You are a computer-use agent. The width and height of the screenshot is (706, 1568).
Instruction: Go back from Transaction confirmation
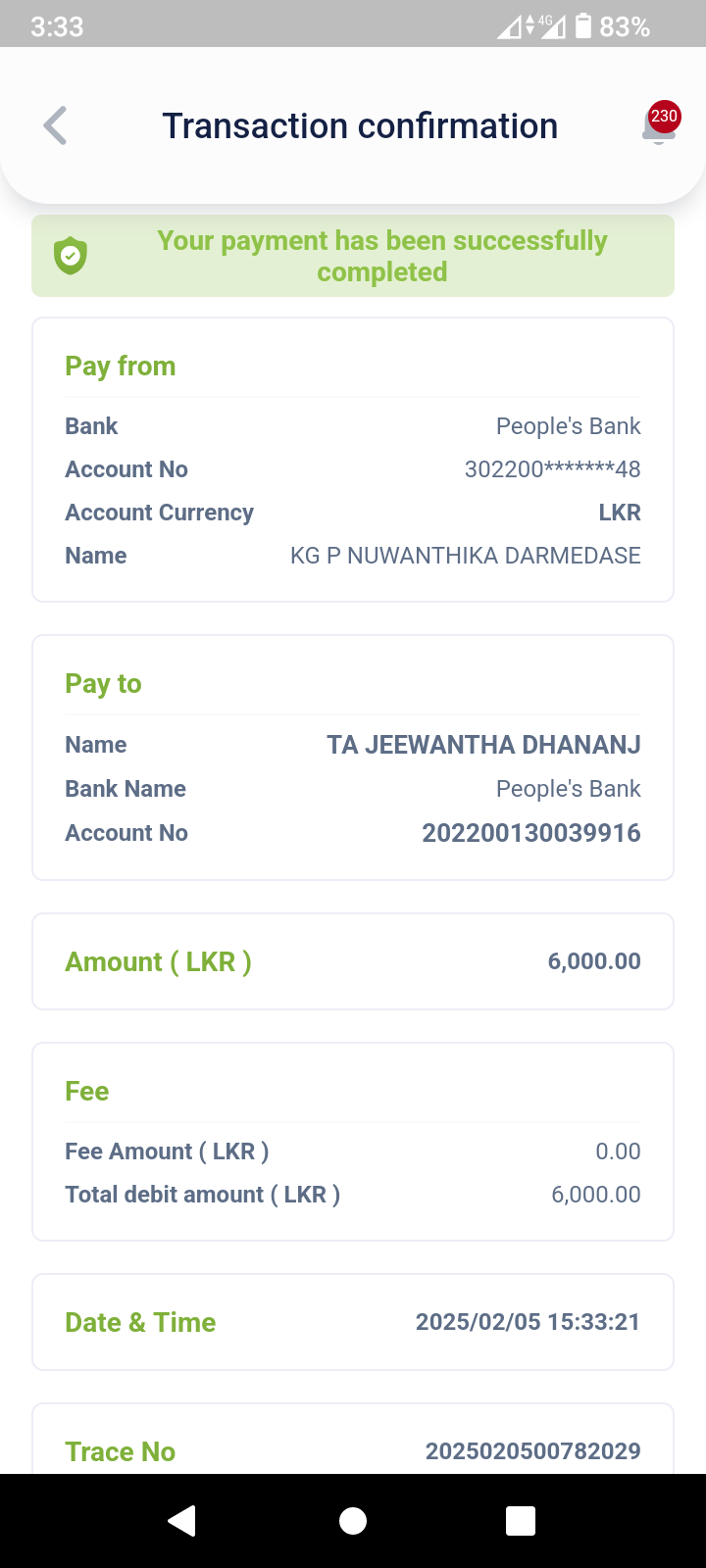click(x=56, y=126)
